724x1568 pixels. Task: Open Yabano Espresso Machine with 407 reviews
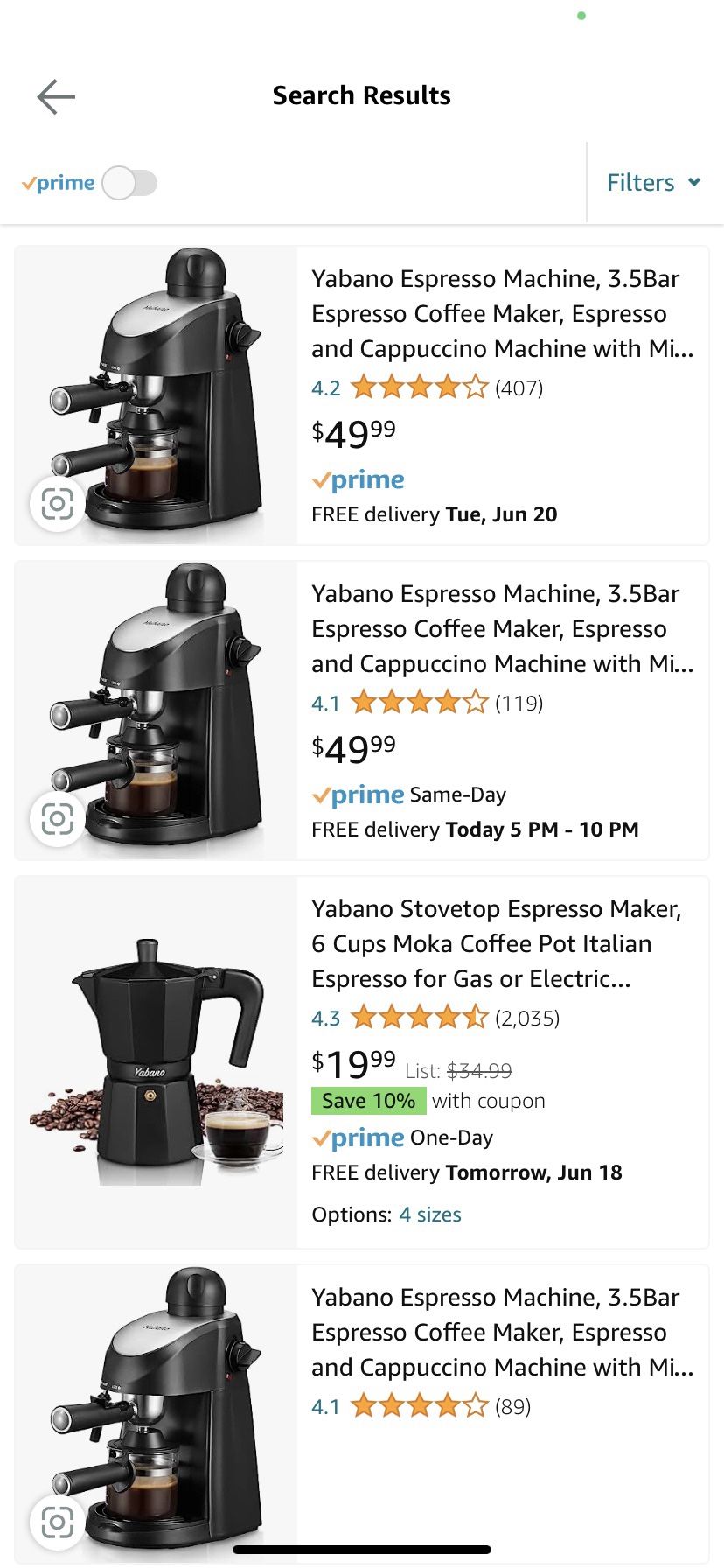[x=503, y=313]
